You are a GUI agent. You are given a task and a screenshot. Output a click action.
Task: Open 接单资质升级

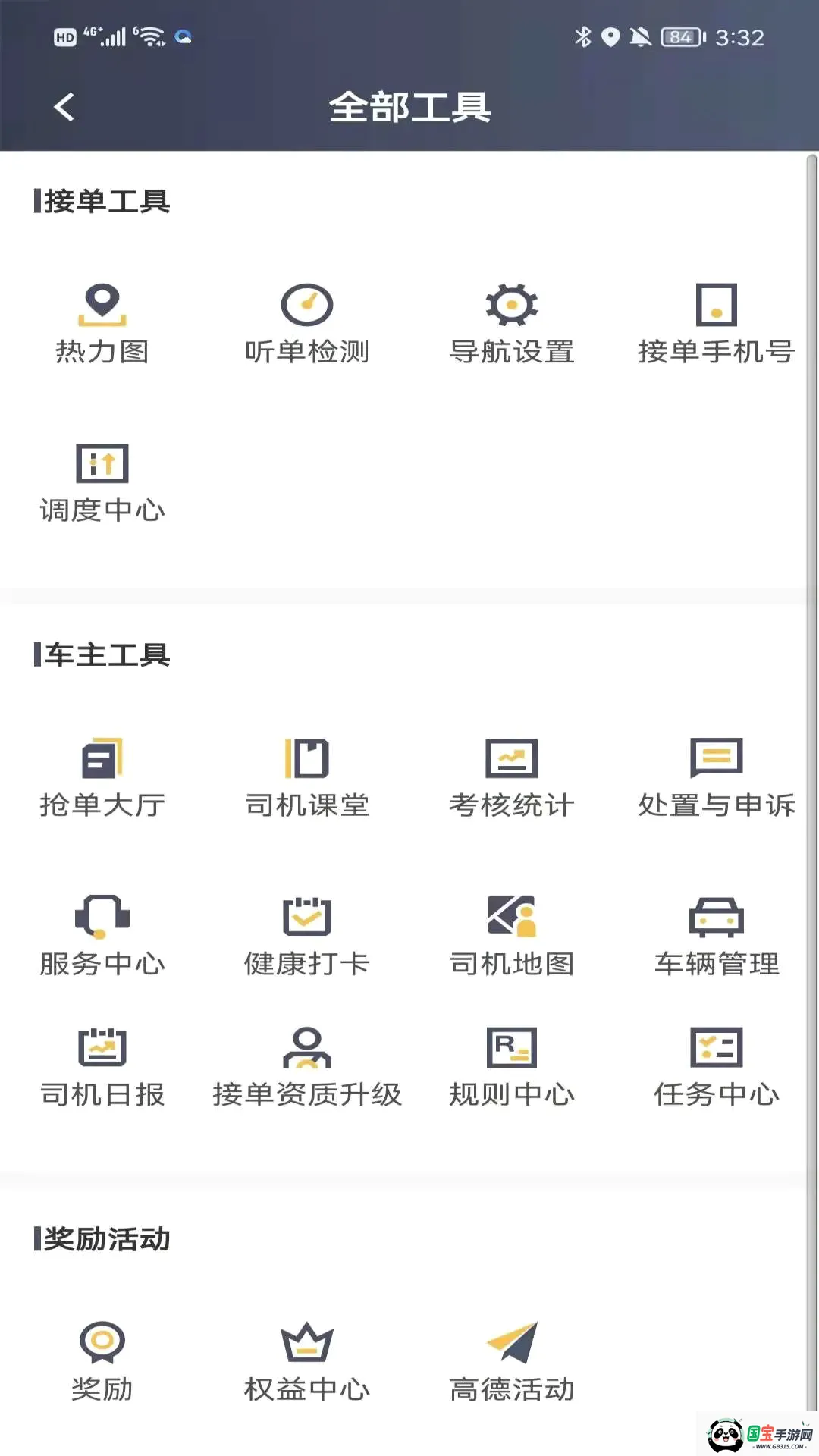[307, 1068]
